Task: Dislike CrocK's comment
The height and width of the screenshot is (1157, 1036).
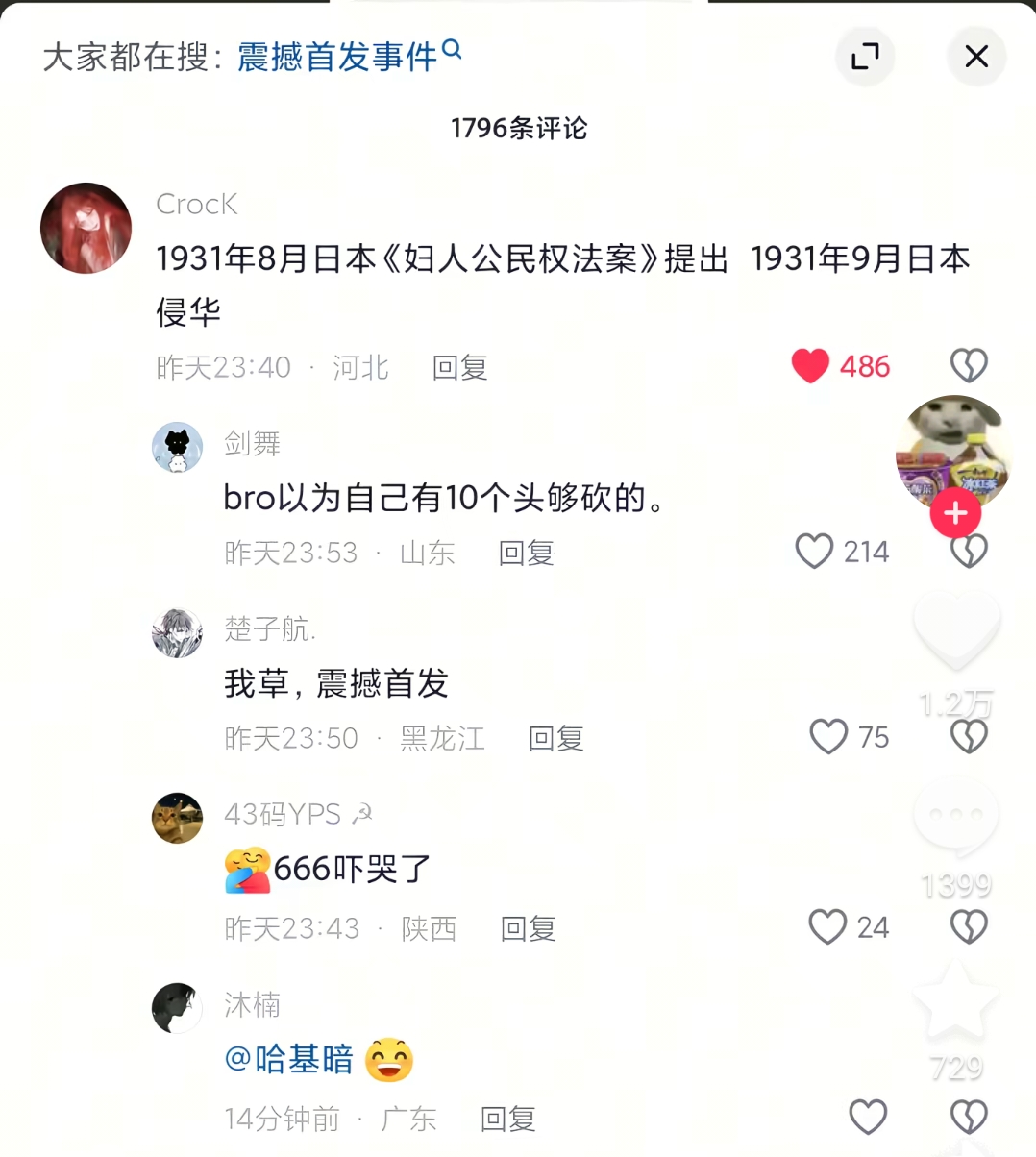Action: (969, 365)
